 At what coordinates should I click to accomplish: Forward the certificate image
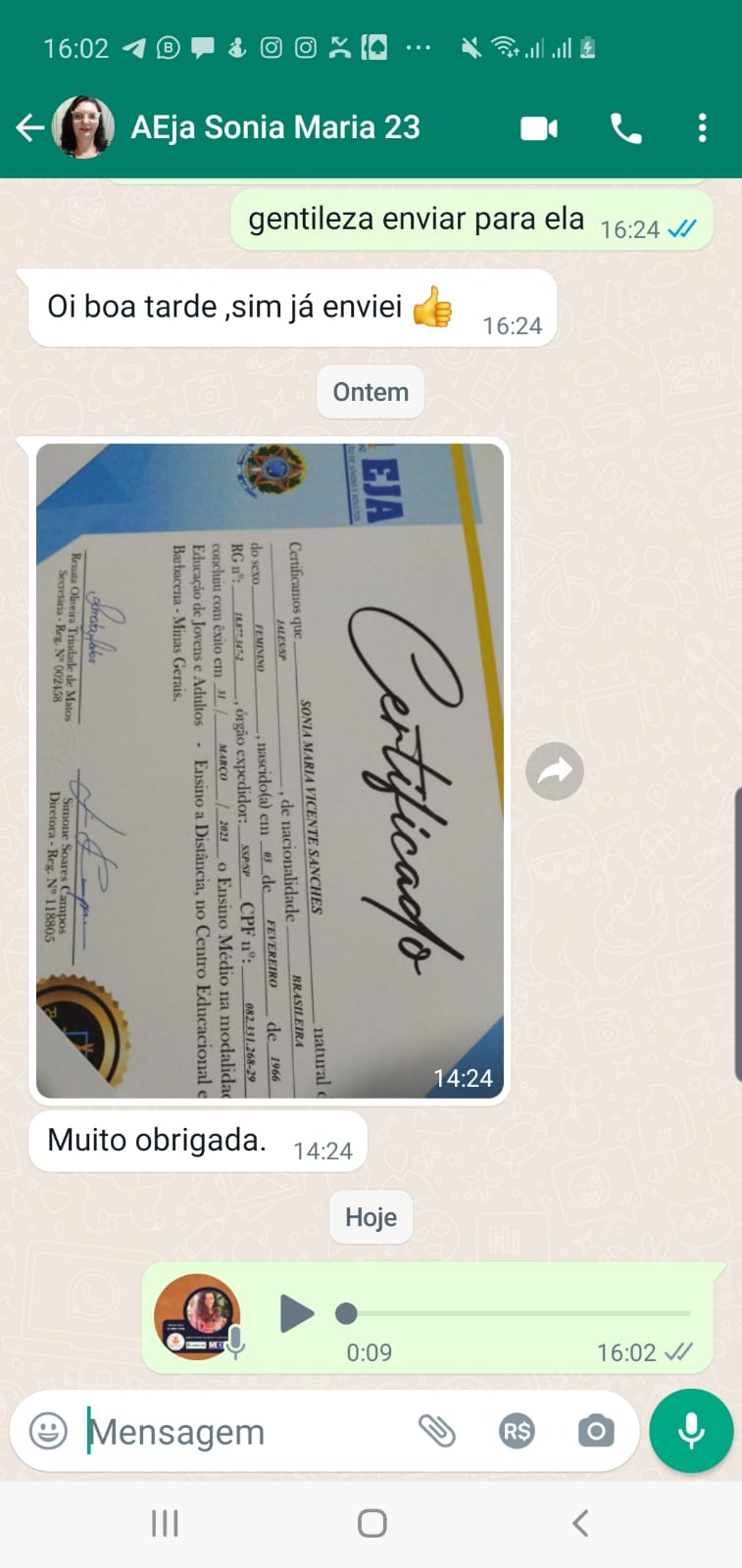pos(555,772)
